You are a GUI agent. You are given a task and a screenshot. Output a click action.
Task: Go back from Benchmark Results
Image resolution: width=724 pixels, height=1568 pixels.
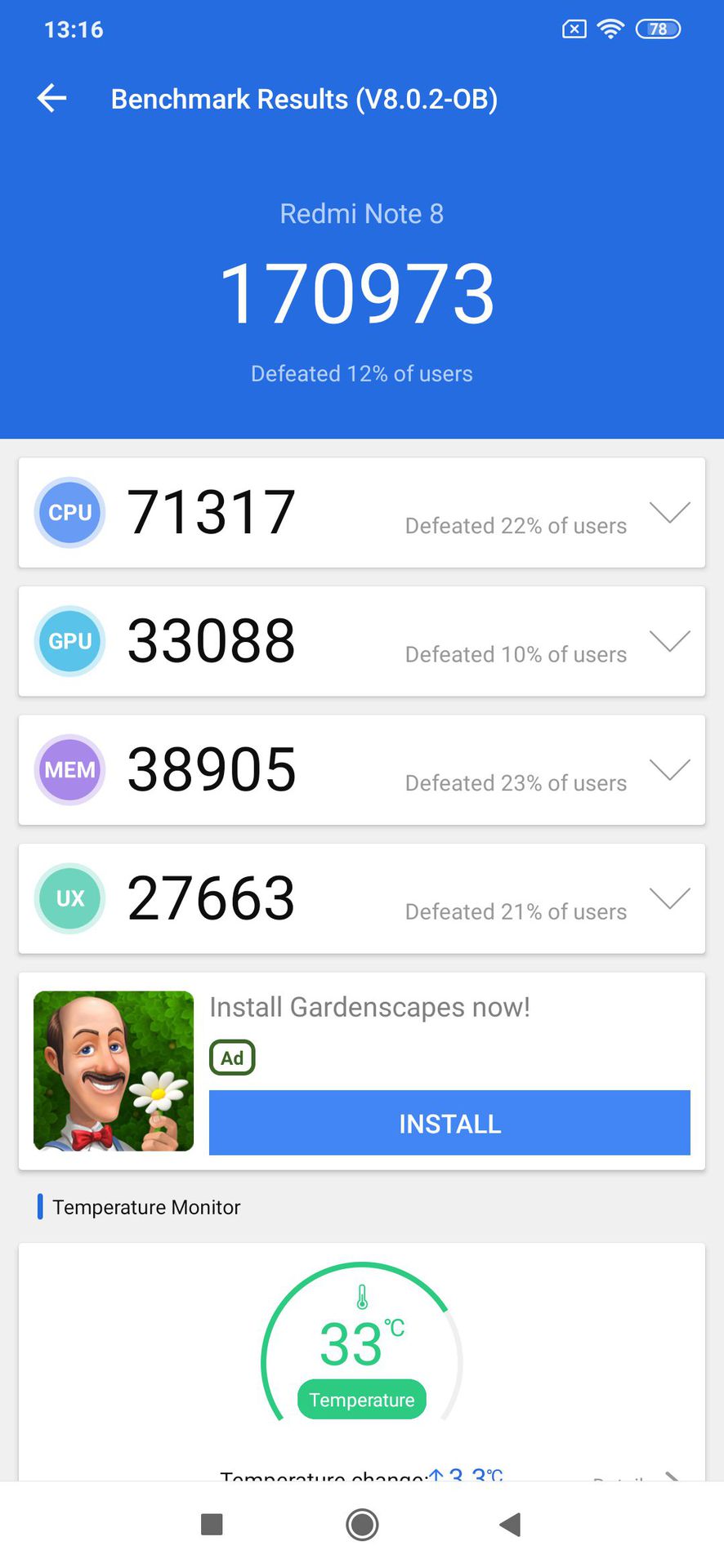[x=51, y=99]
